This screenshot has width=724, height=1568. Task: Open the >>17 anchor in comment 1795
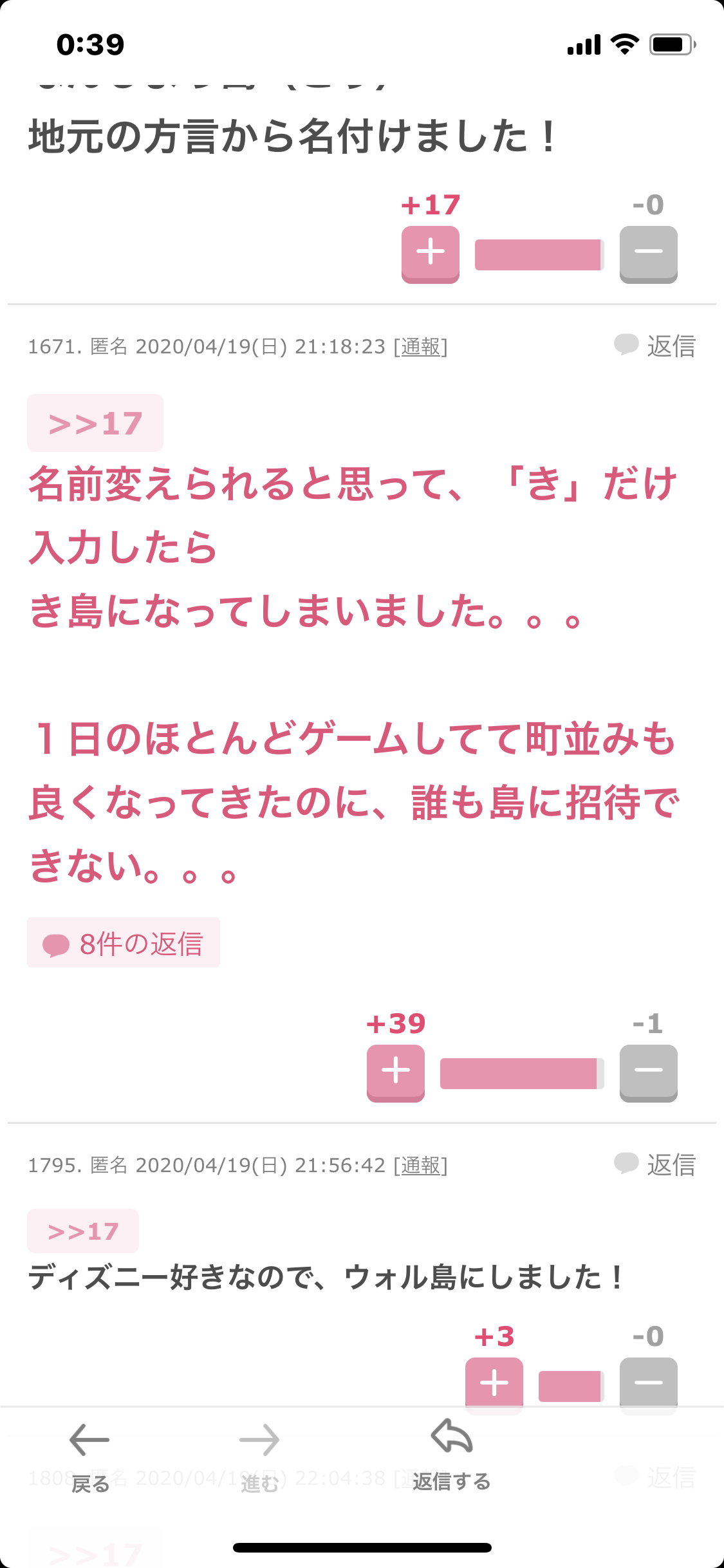coord(83,1231)
